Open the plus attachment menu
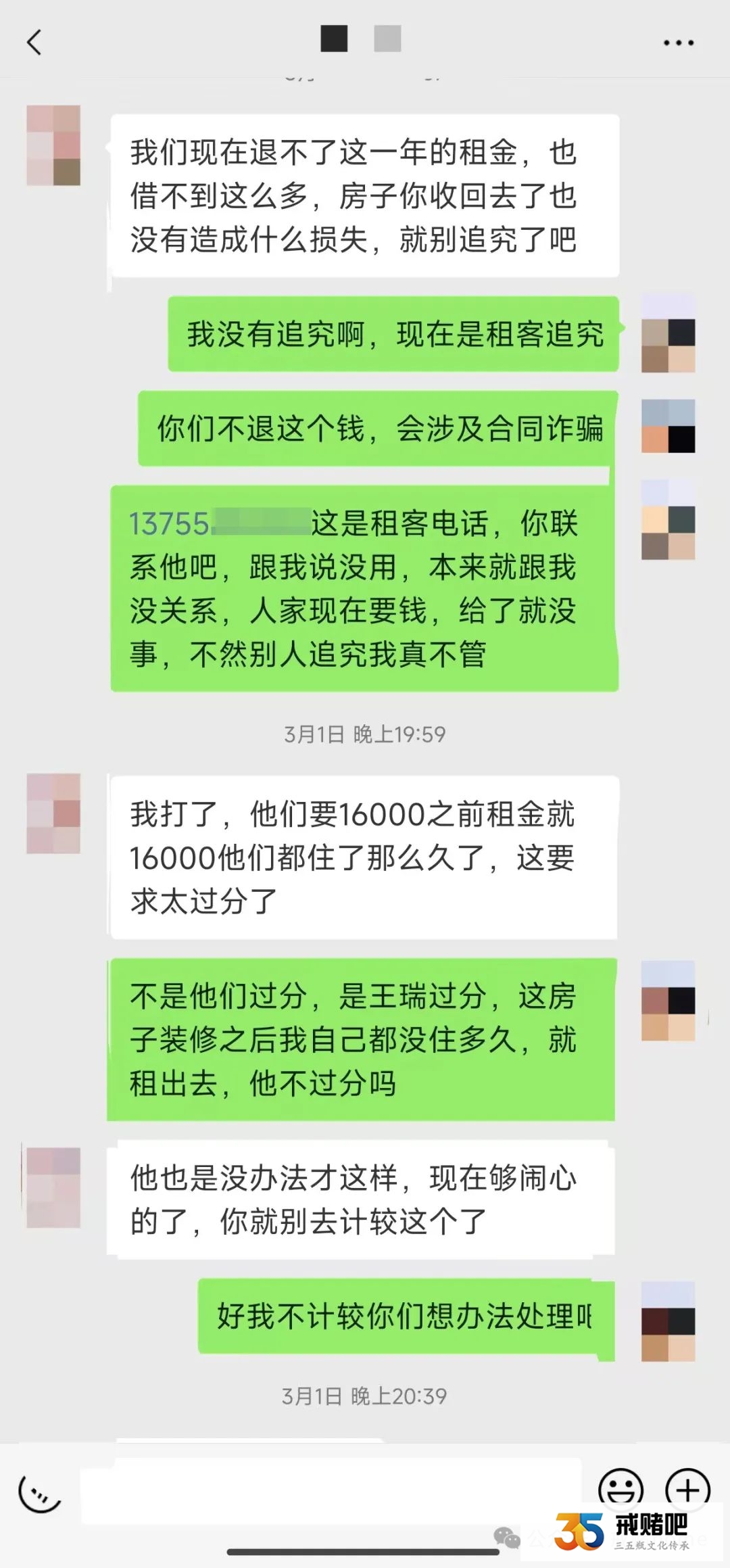The height and width of the screenshot is (1568, 730). (687, 1489)
